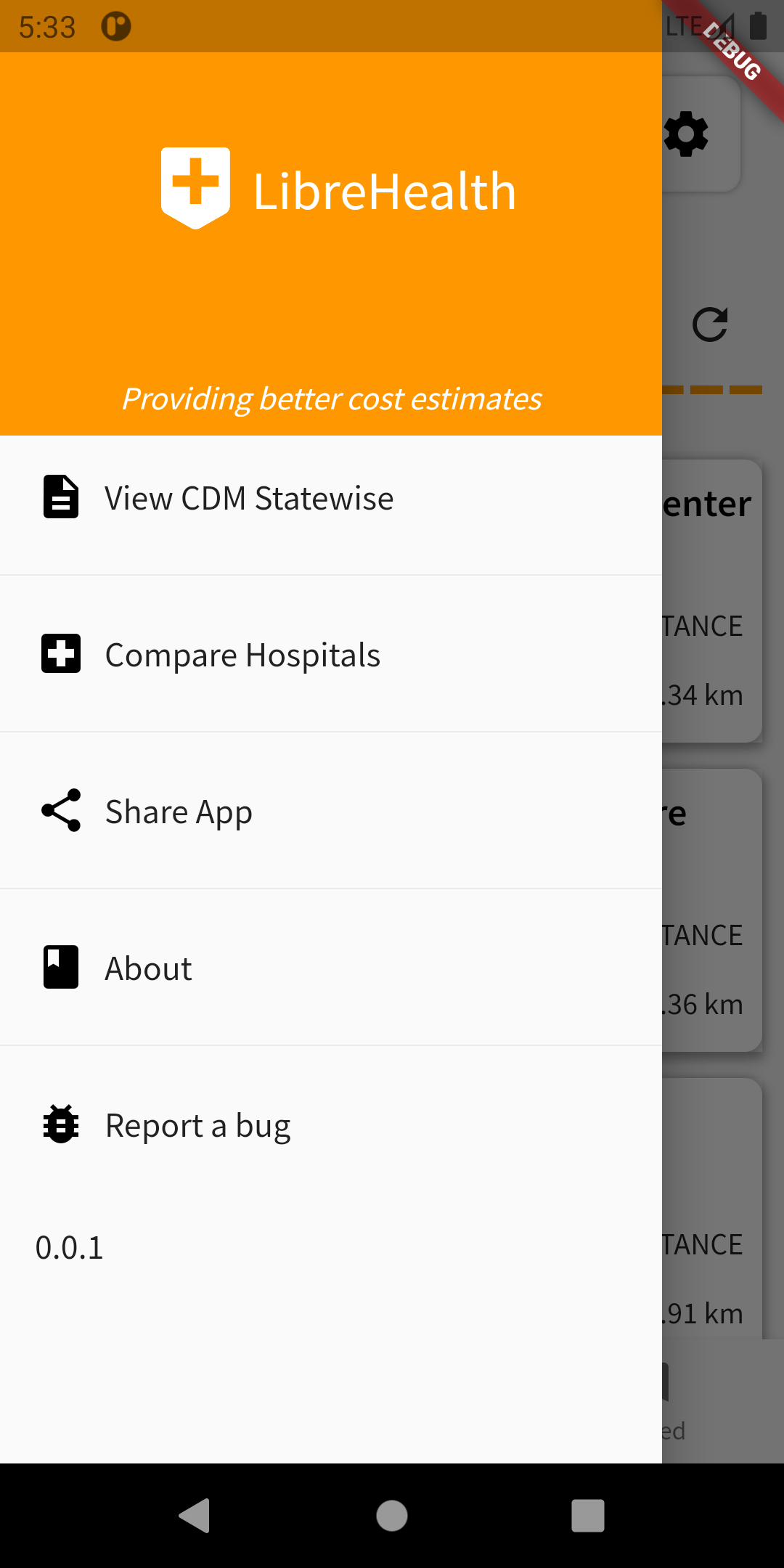Choose Report a bug
Screen dimensions: 784x1568
(331, 1124)
